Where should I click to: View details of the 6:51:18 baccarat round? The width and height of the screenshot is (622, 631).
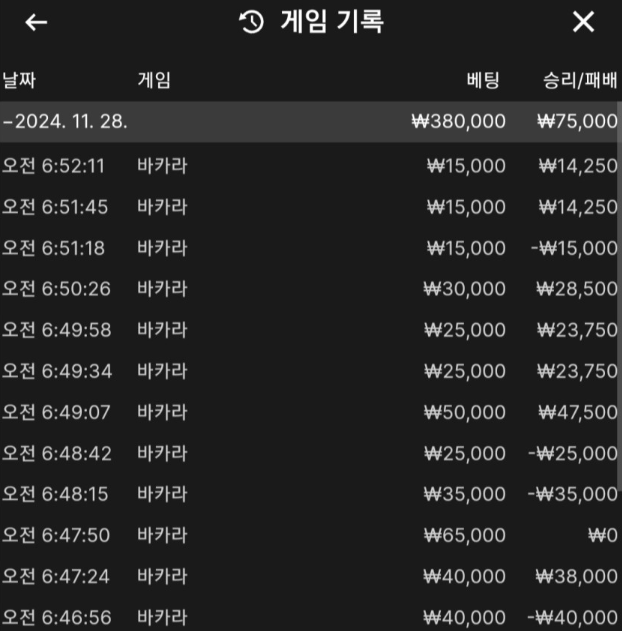tap(309, 248)
